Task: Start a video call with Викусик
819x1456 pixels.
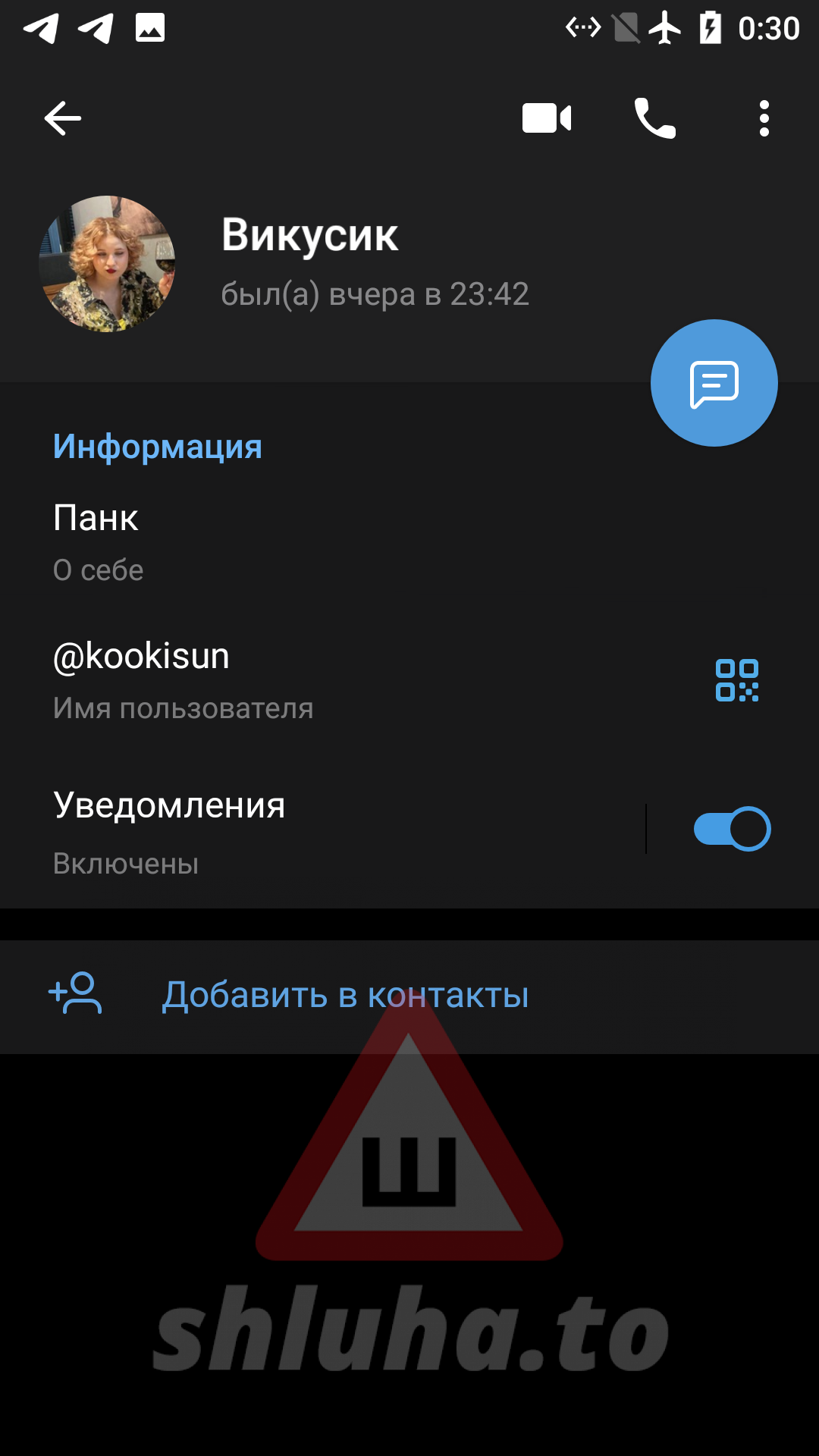Action: pos(547,118)
